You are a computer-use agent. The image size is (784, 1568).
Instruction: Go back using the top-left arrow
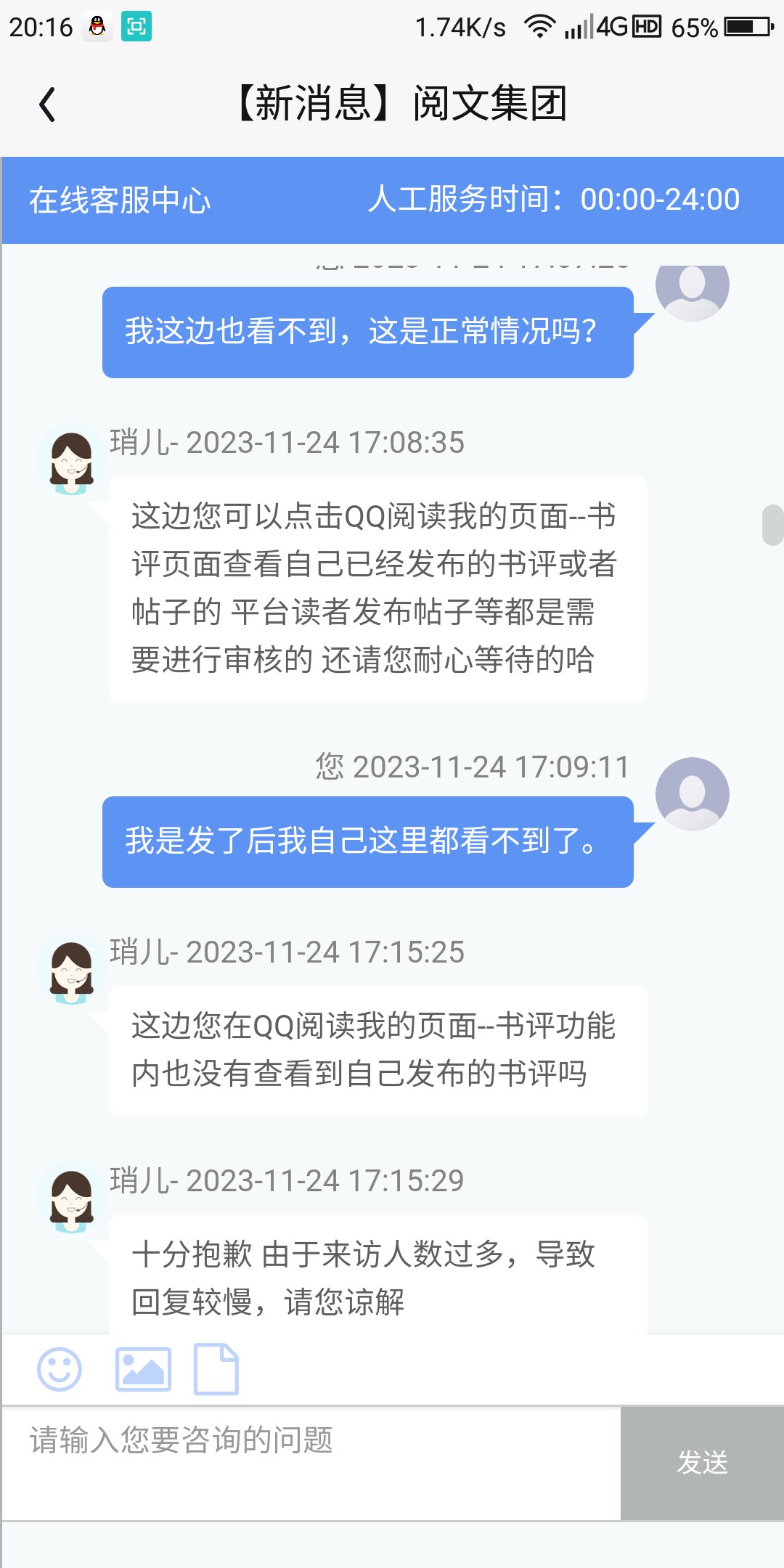pyautogui.click(x=47, y=105)
